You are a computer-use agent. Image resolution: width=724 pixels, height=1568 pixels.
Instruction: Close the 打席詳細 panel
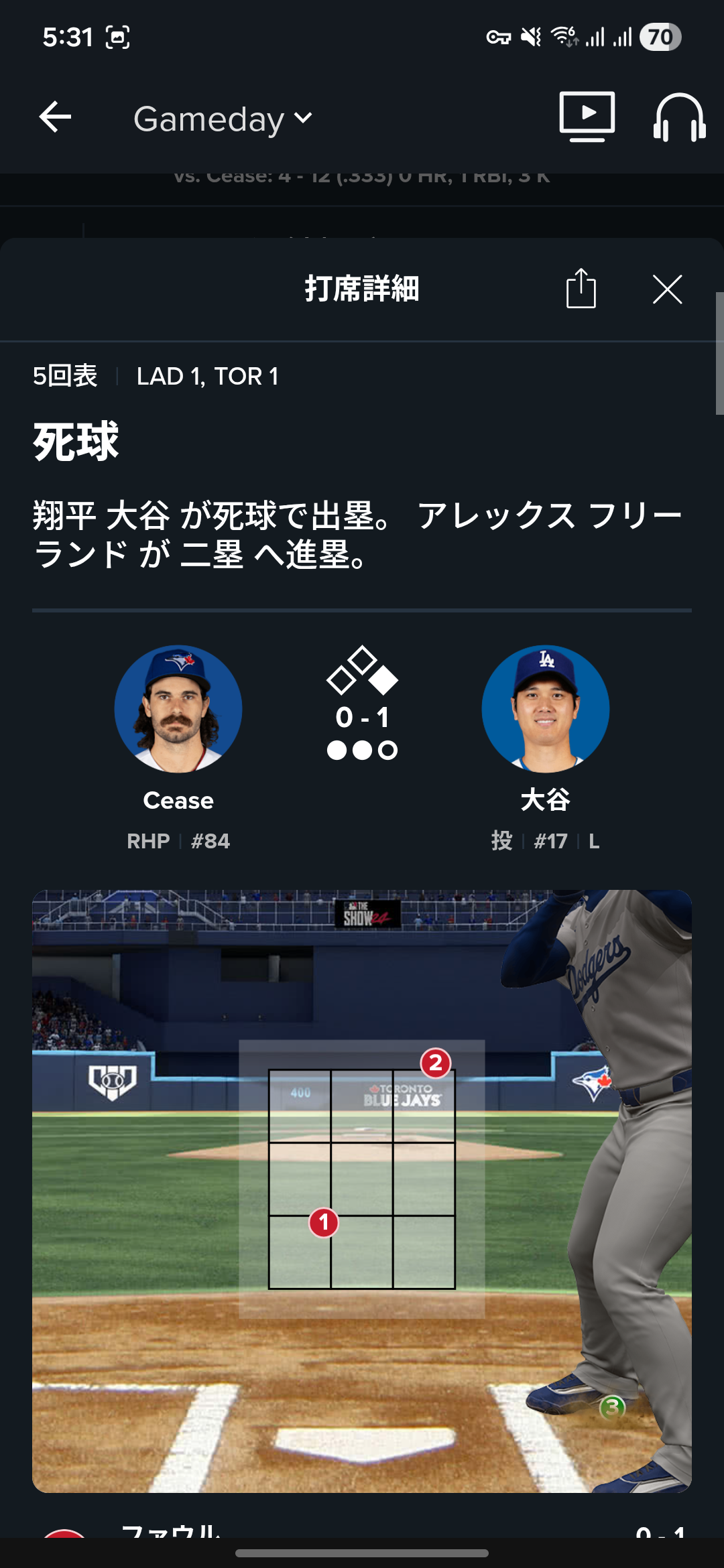667,289
